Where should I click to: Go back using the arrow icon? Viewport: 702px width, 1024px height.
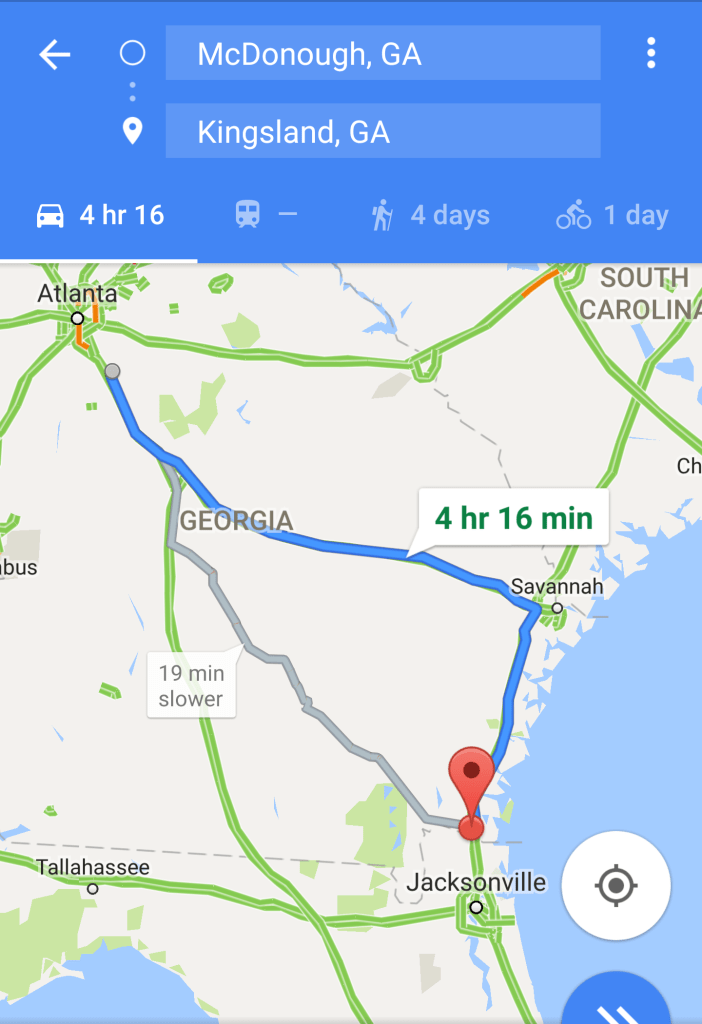point(54,54)
